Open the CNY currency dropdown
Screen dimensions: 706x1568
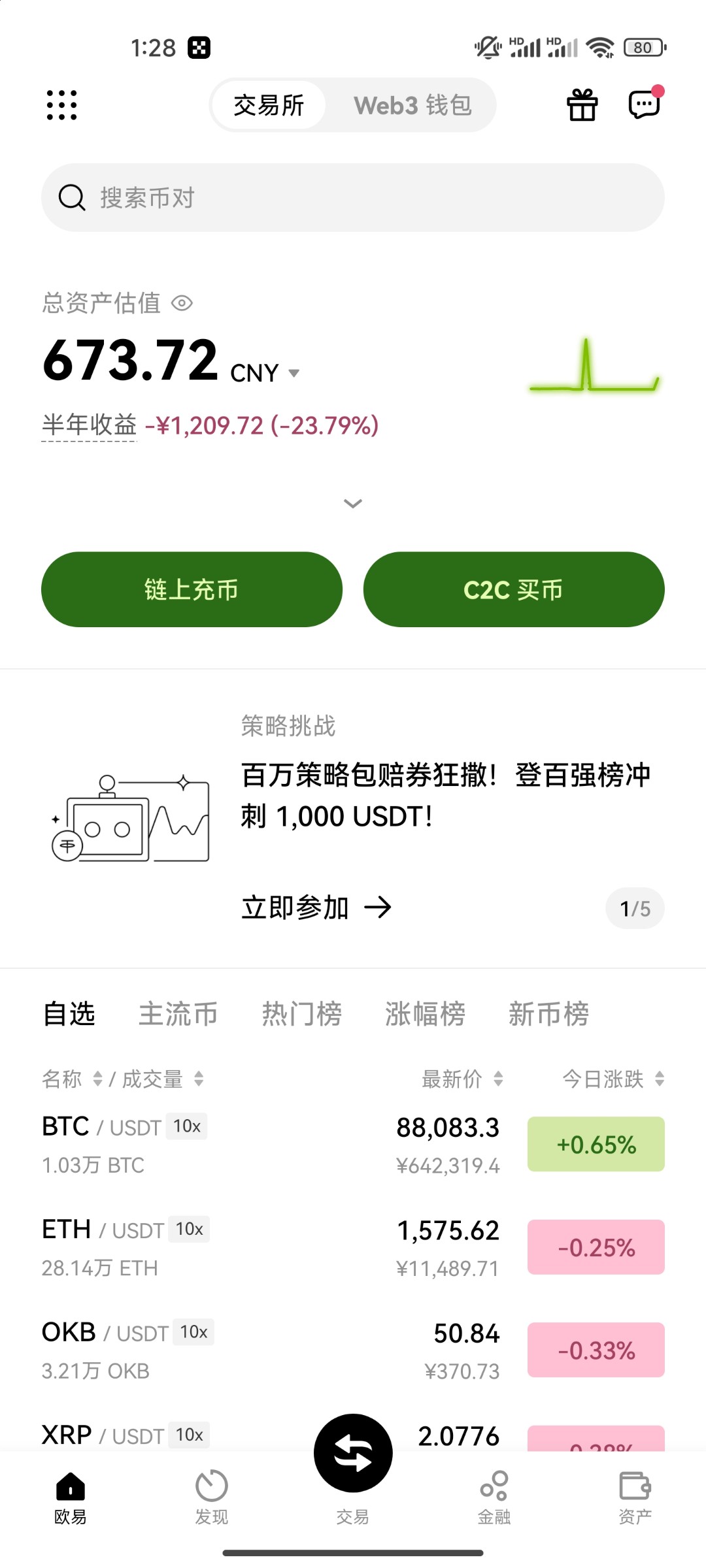pos(265,373)
